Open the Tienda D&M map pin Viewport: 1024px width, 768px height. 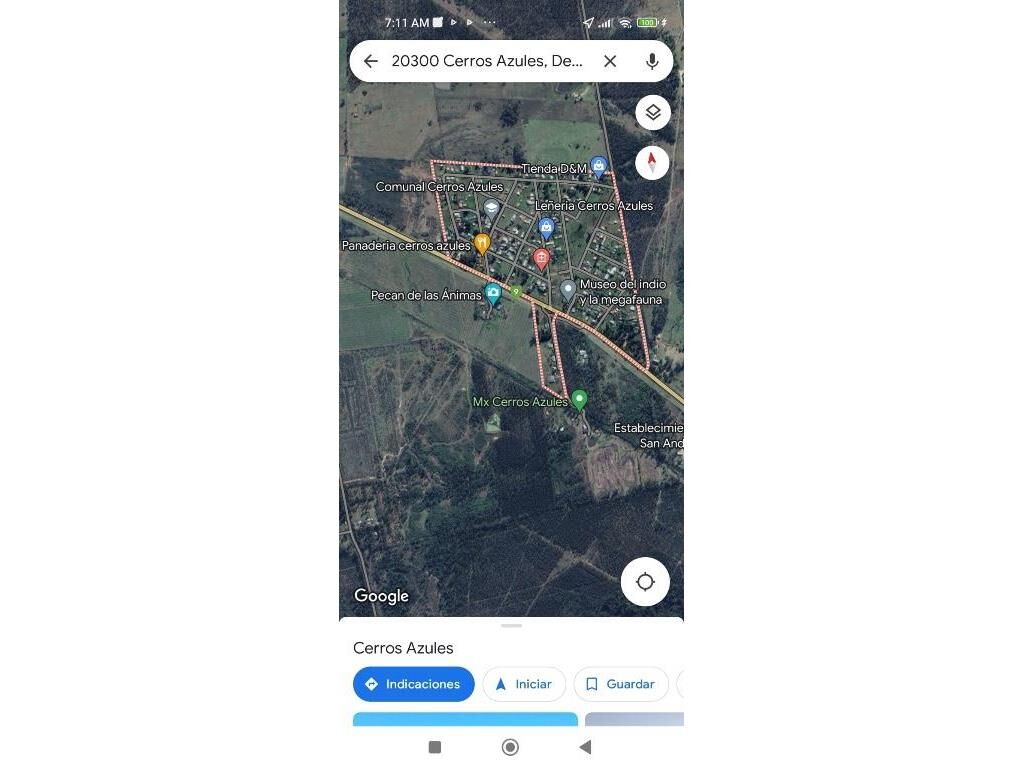[x=598, y=166]
